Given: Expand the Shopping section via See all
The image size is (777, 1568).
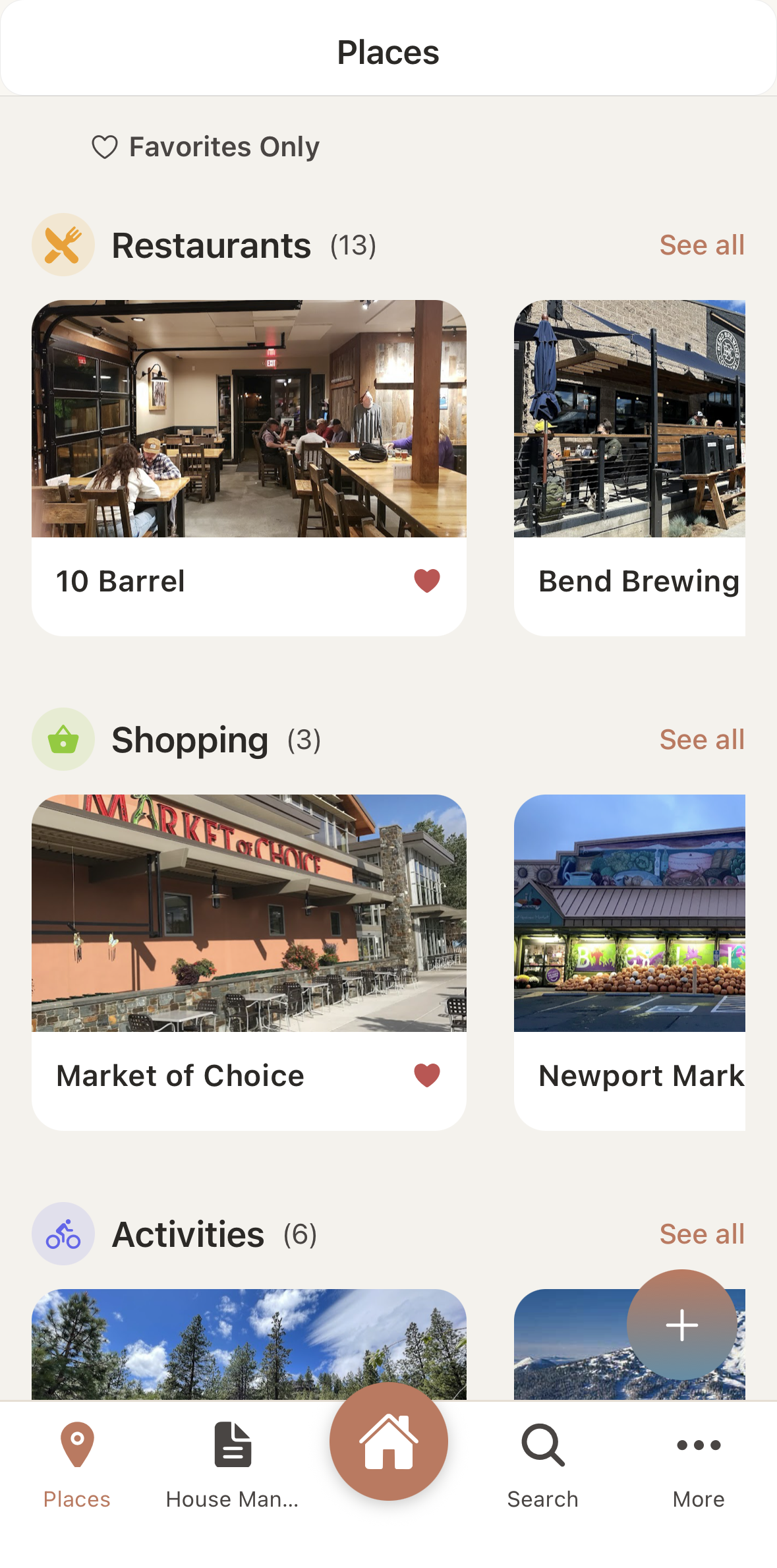Looking at the screenshot, I should [x=701, y=739].
